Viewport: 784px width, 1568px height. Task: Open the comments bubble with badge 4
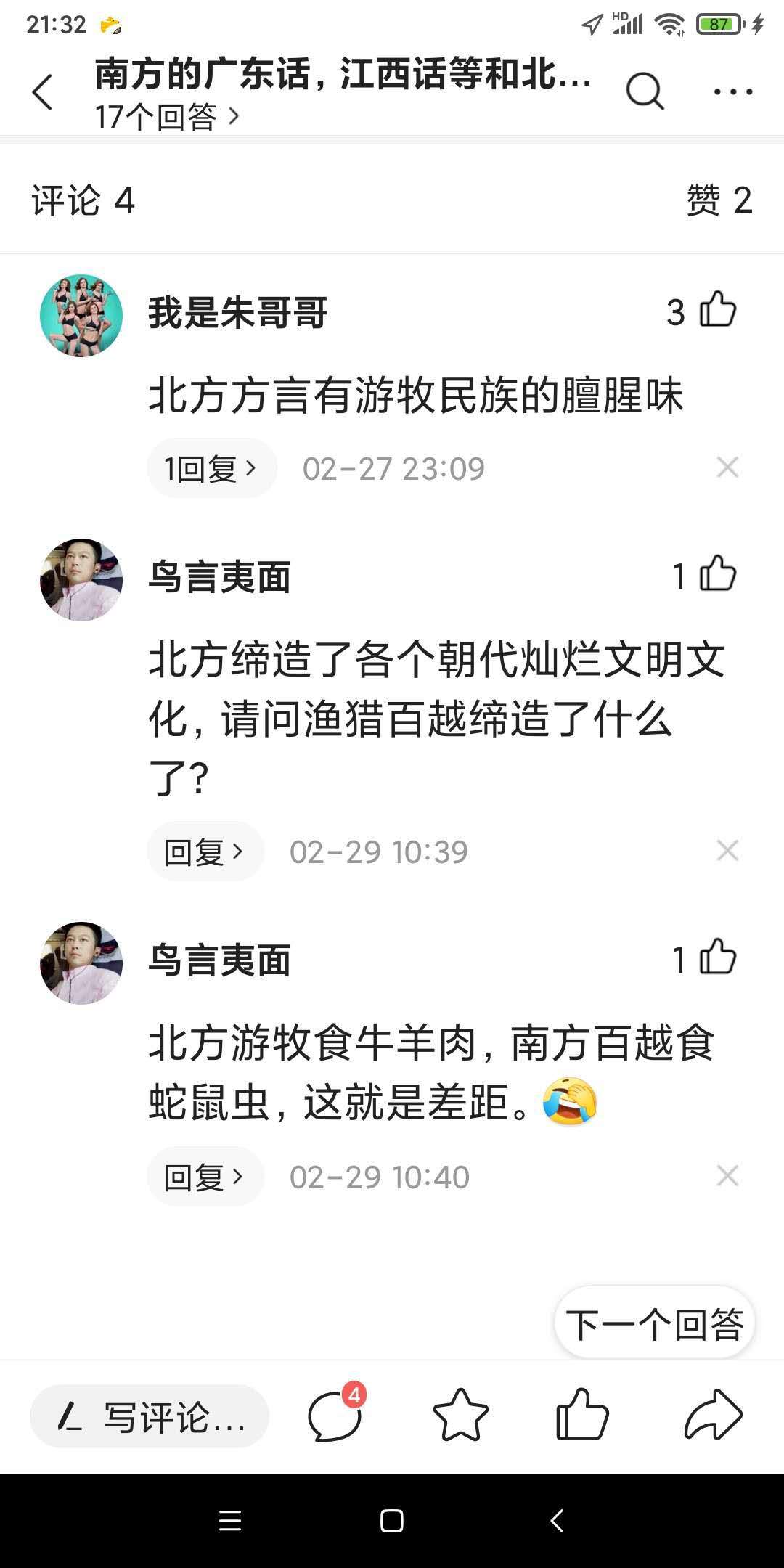click(x=335, y=1416)
